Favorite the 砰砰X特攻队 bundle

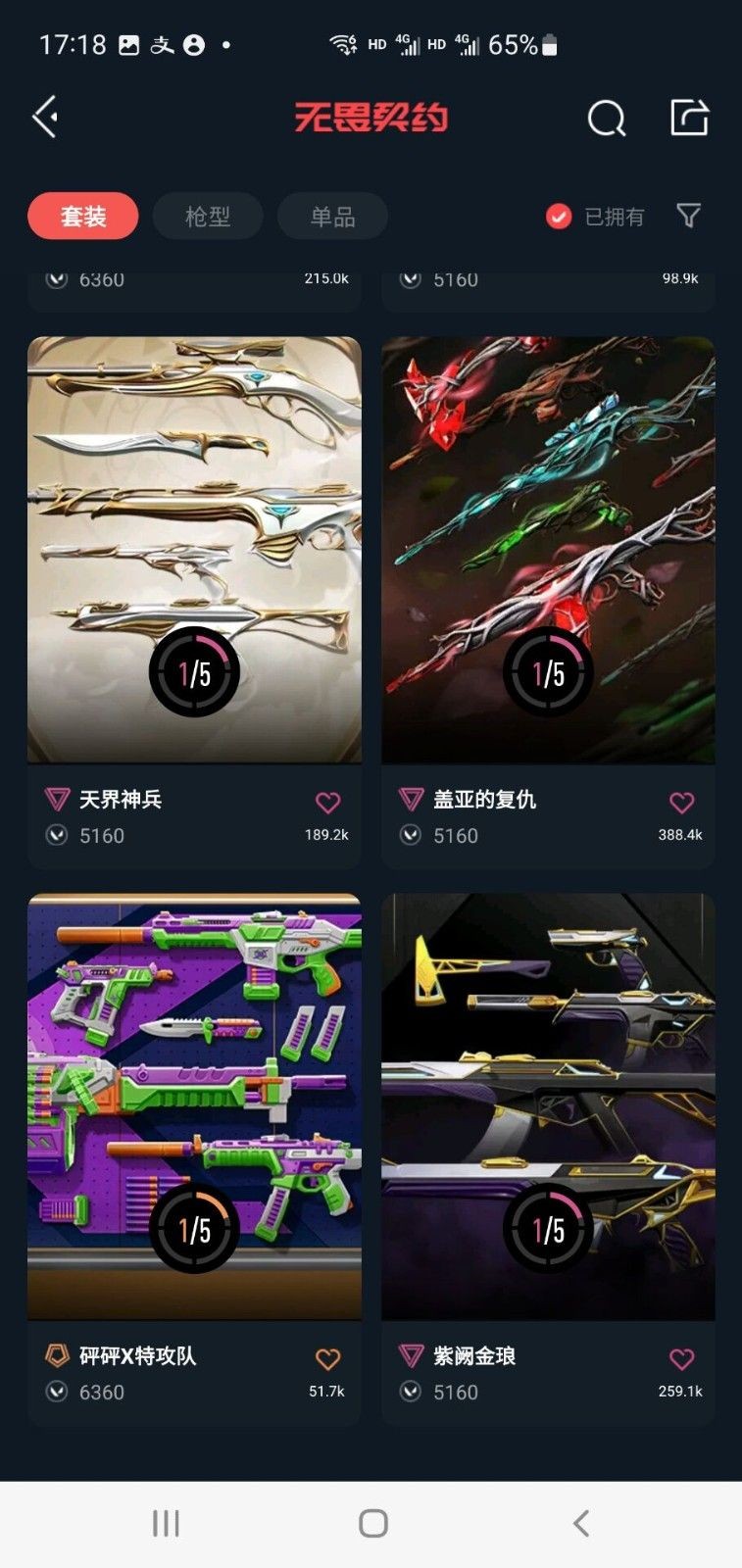(327, 1358)
